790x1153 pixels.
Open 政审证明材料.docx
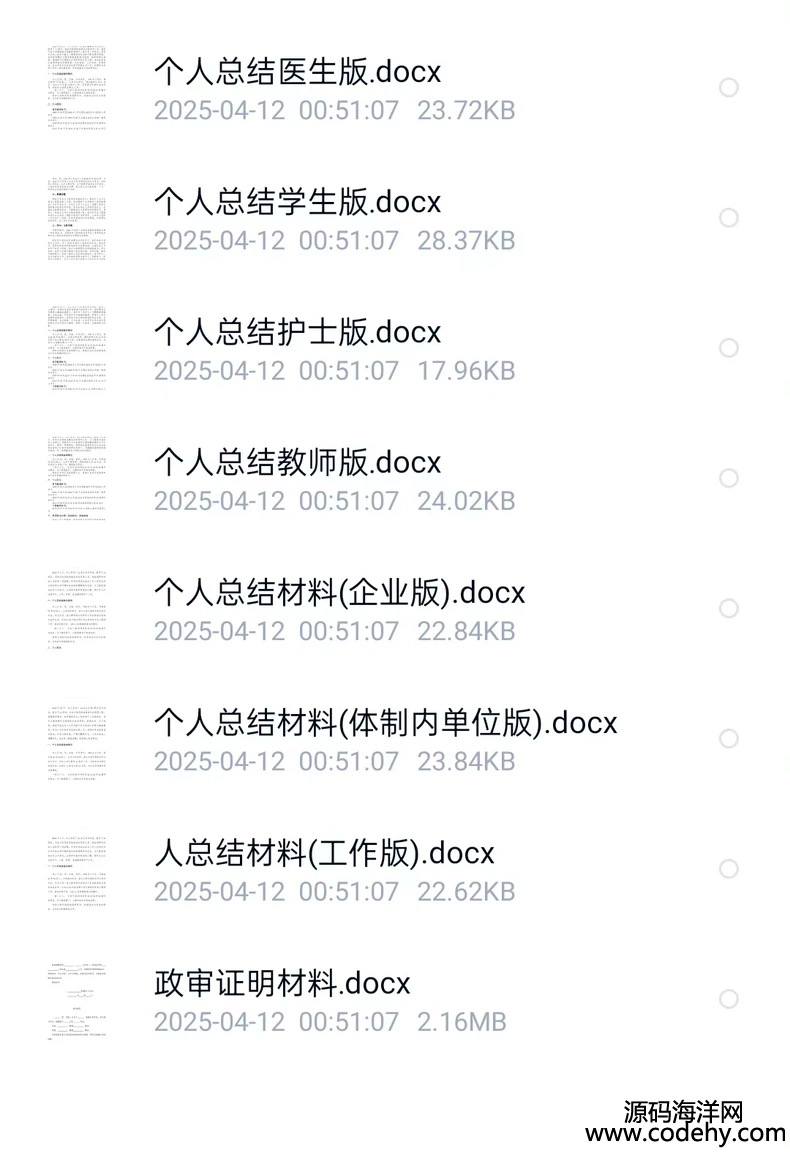point(282,983)
